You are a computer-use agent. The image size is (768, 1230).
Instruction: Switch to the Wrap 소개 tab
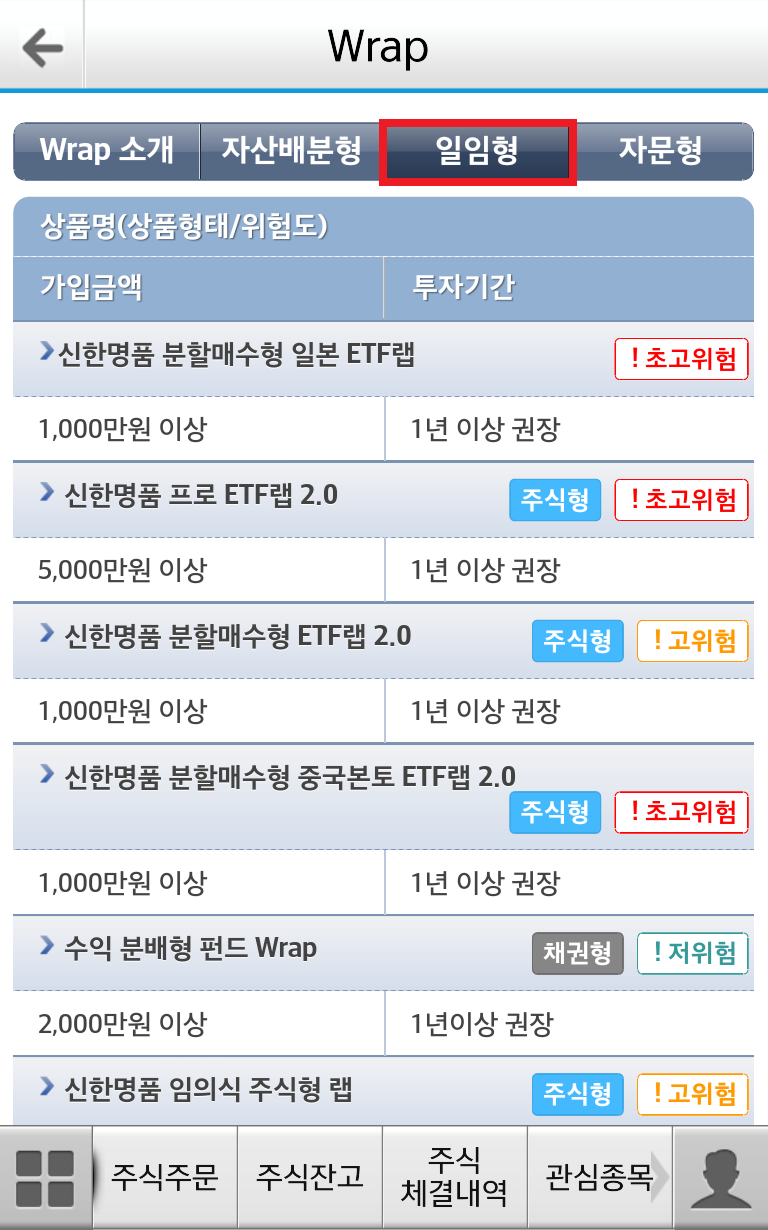106,152
